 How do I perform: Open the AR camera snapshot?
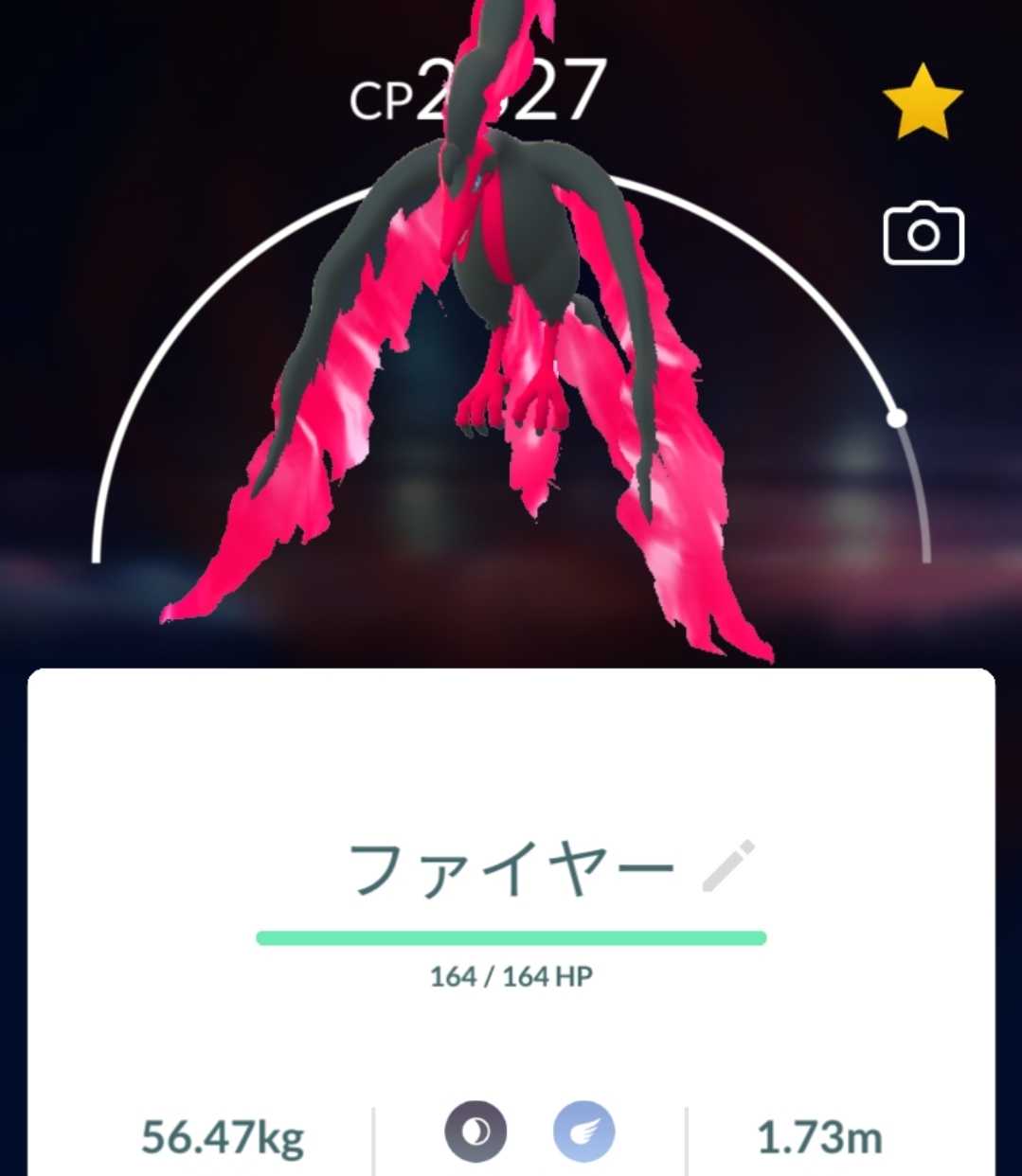pyautogui.click(x=923, y=233)
